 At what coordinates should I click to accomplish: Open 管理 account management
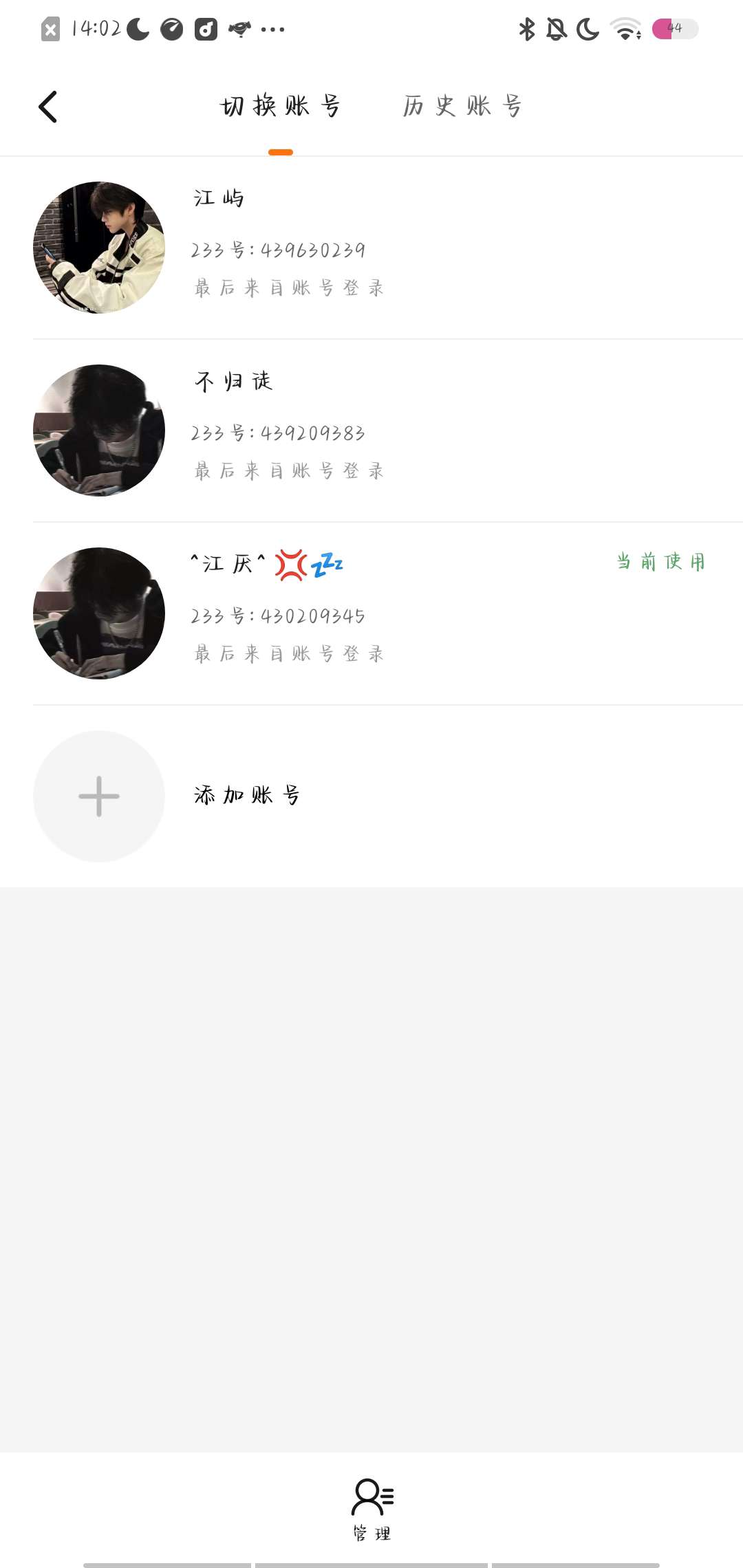coord(372,1508)
